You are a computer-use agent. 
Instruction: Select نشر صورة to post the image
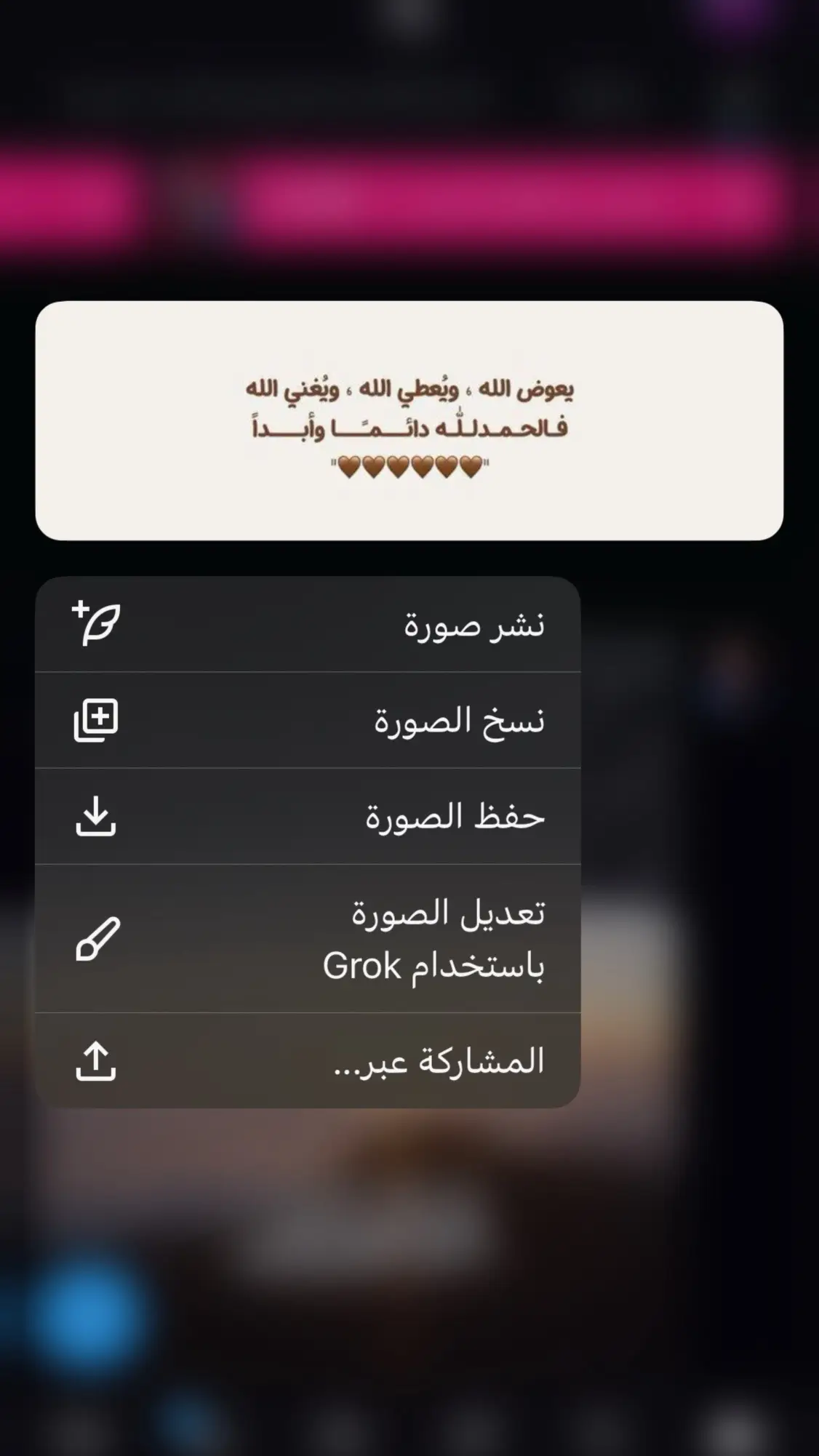tap(308, 625)
